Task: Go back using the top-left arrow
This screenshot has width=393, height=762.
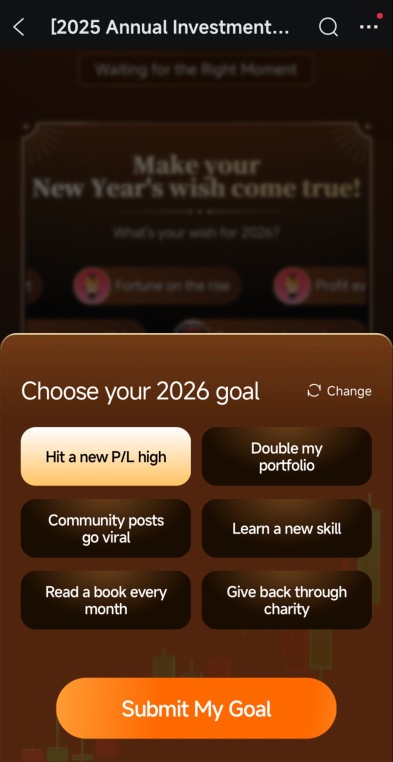Action: point(18,27)
